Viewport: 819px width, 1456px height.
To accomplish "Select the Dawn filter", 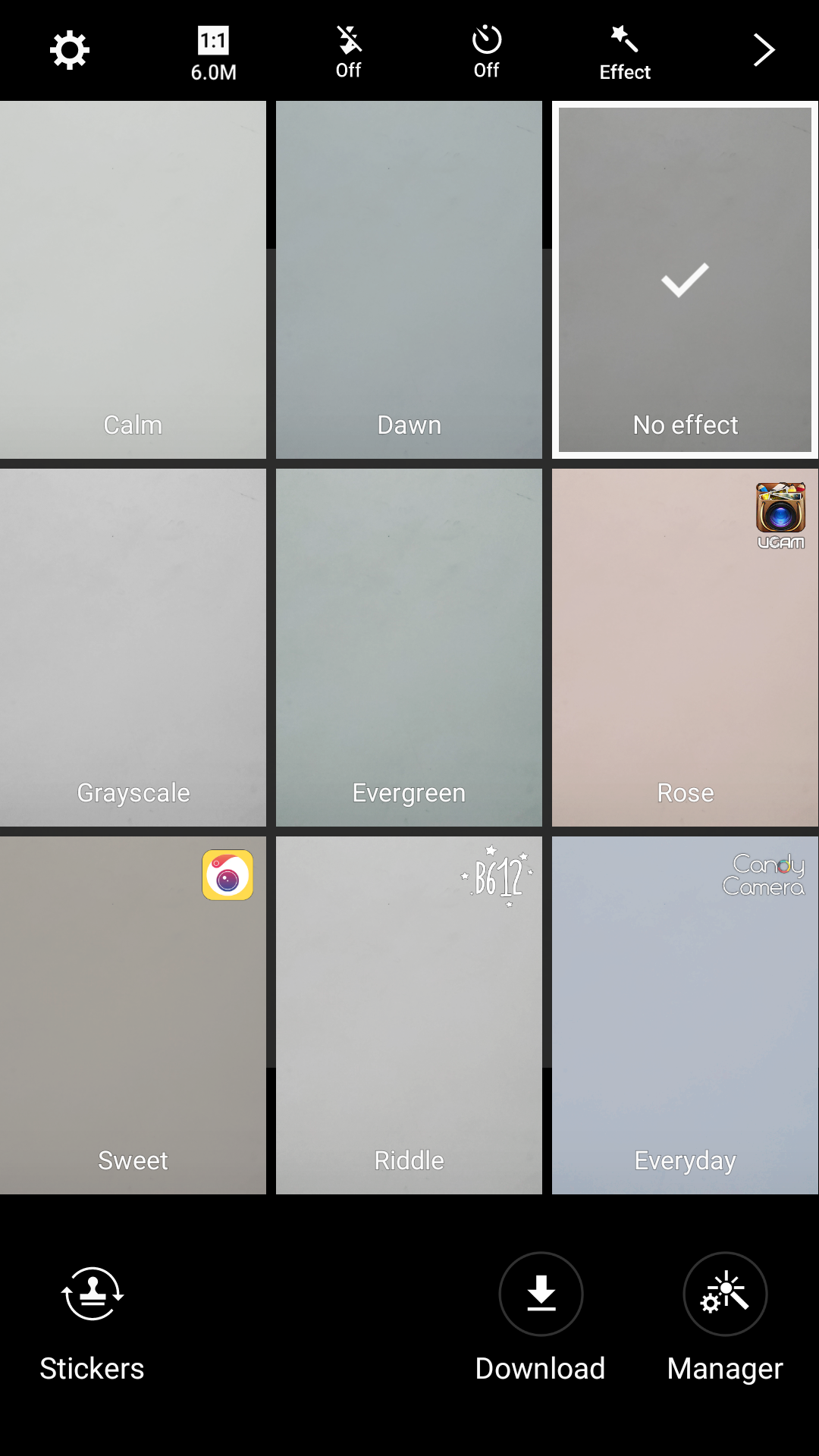I will (409, 280).
